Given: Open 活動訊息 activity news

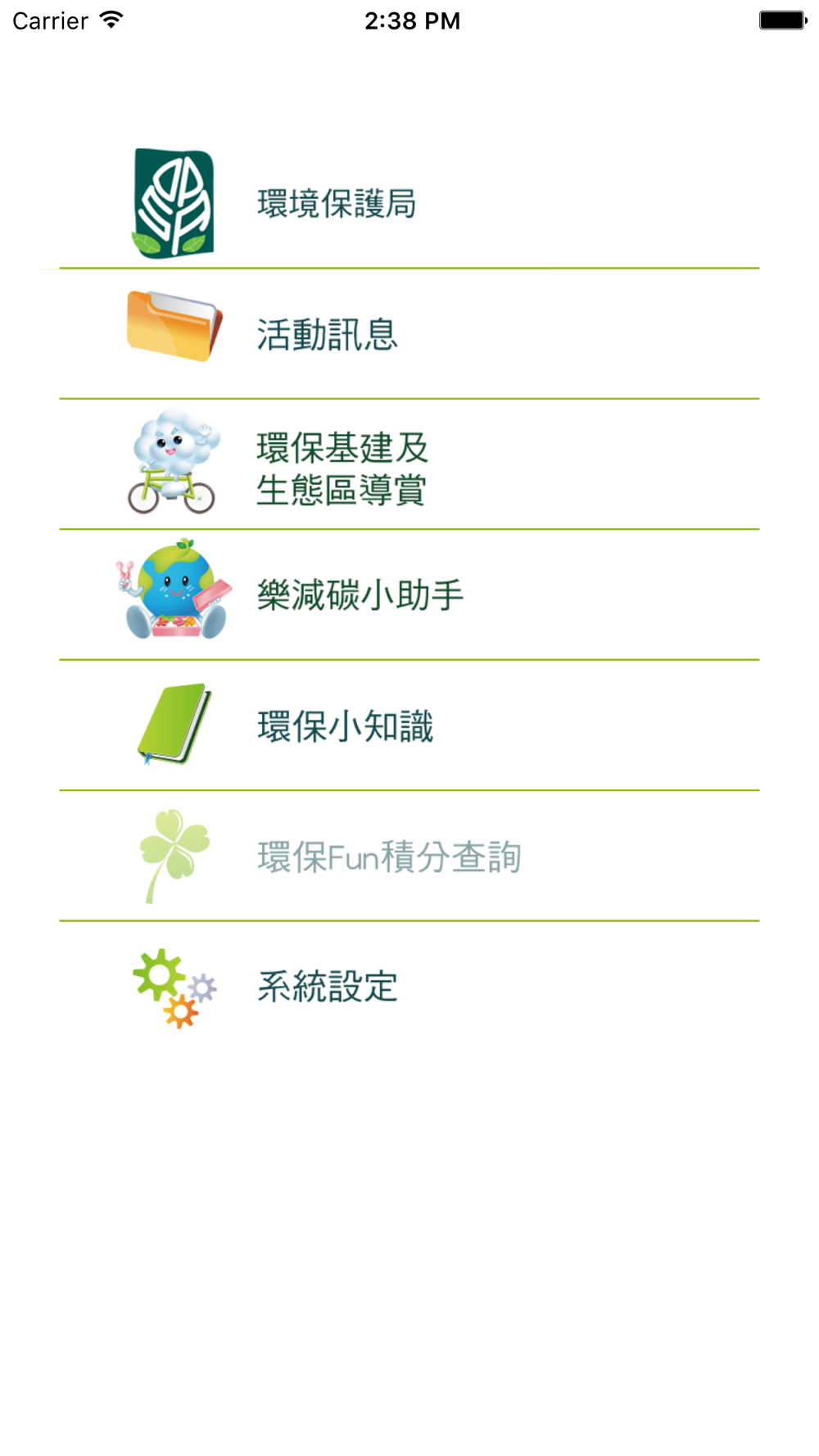Looking at the screenshot, I should [x=409, y=334].
